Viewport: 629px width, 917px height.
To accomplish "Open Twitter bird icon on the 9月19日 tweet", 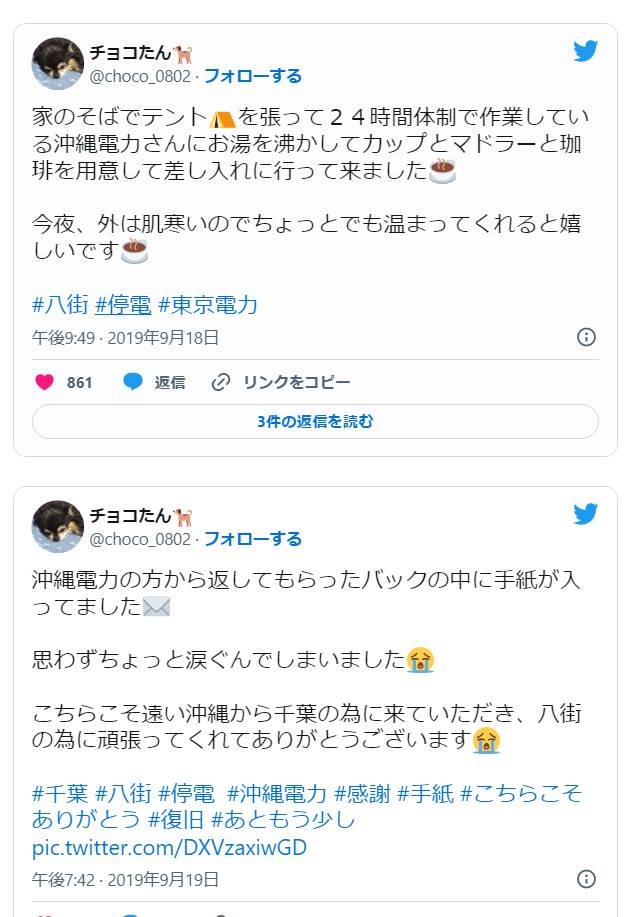I will point(585,514).
